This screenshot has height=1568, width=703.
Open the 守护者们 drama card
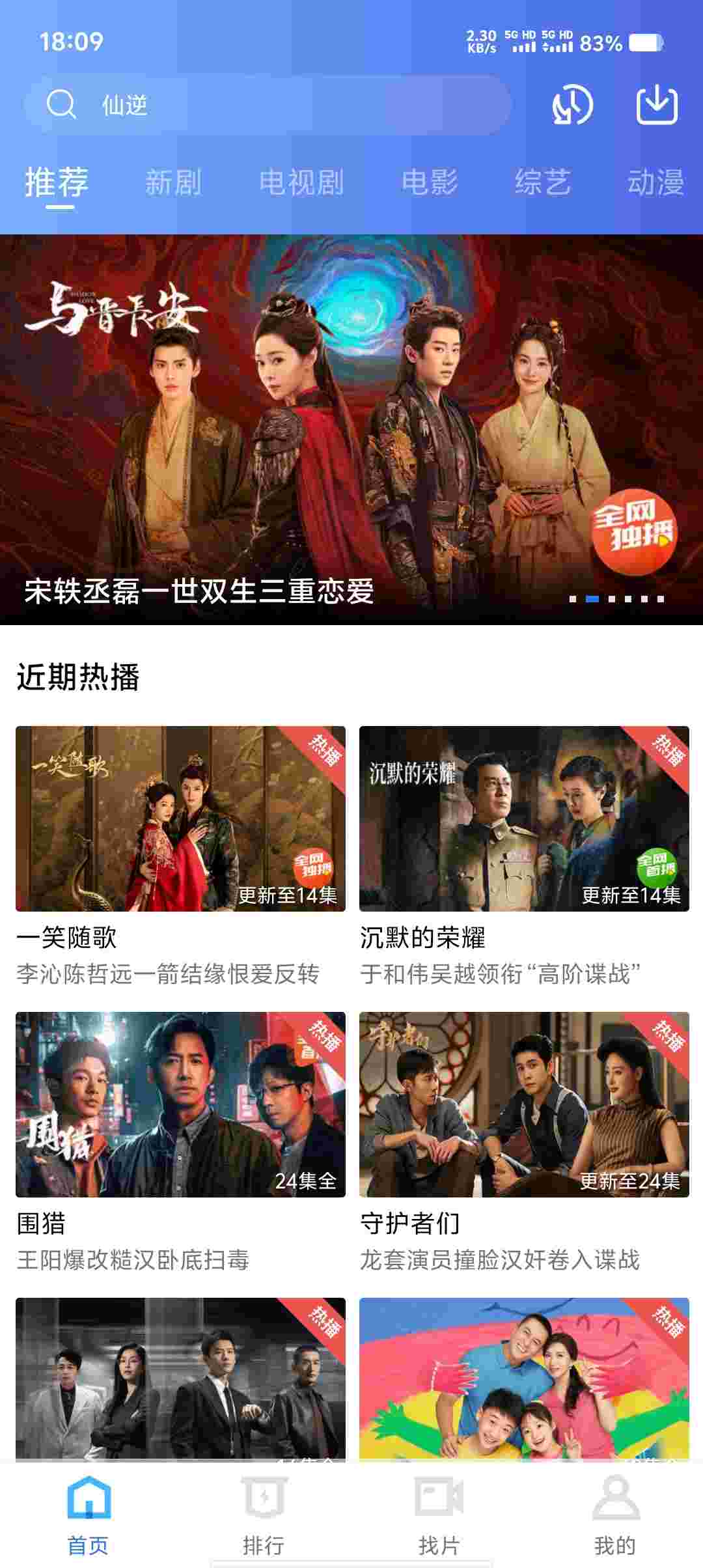click(524, 1104)
